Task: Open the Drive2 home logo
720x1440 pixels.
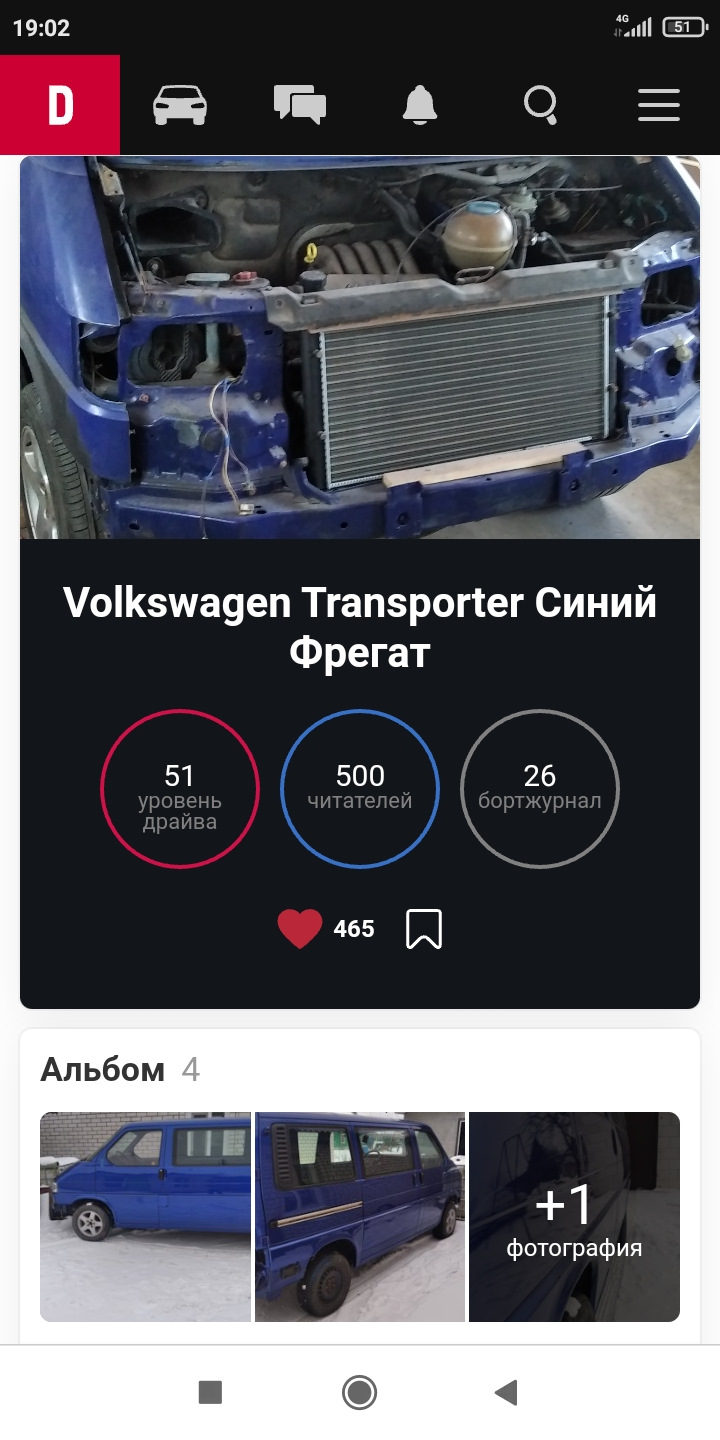Action: [60, 105]
